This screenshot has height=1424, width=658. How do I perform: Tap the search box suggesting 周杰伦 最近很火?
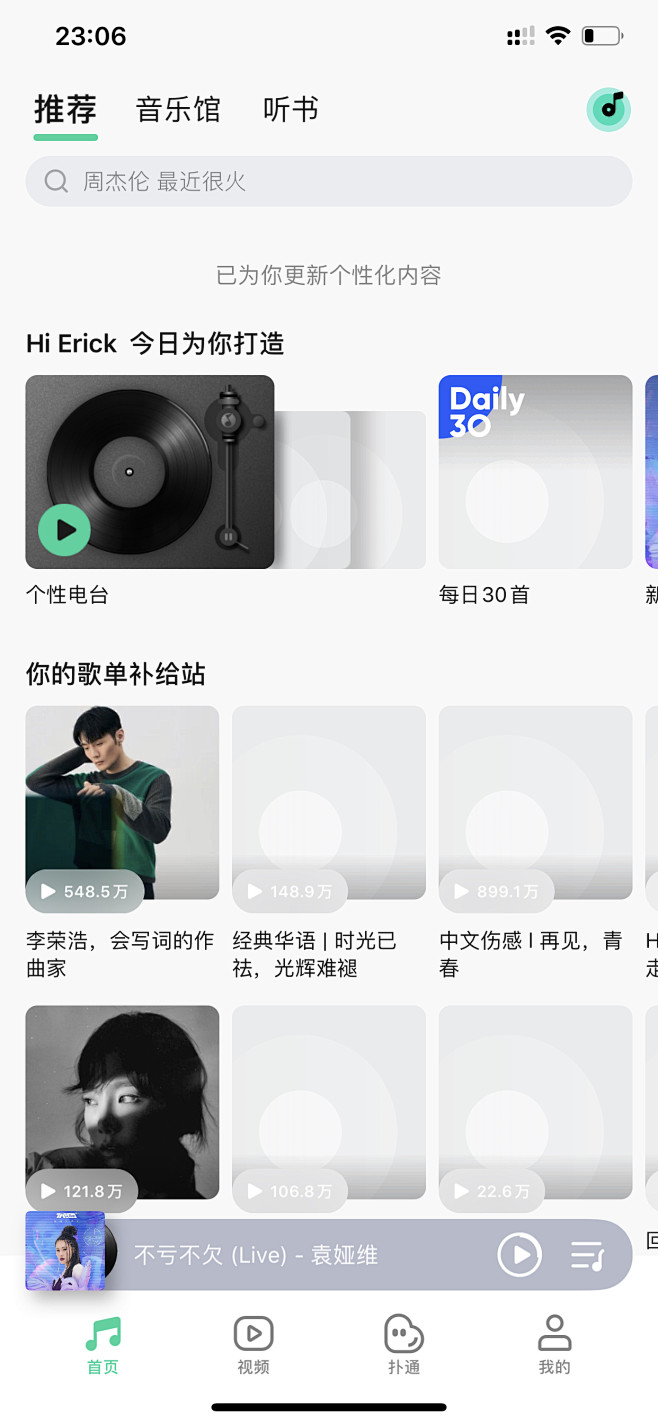328,181
